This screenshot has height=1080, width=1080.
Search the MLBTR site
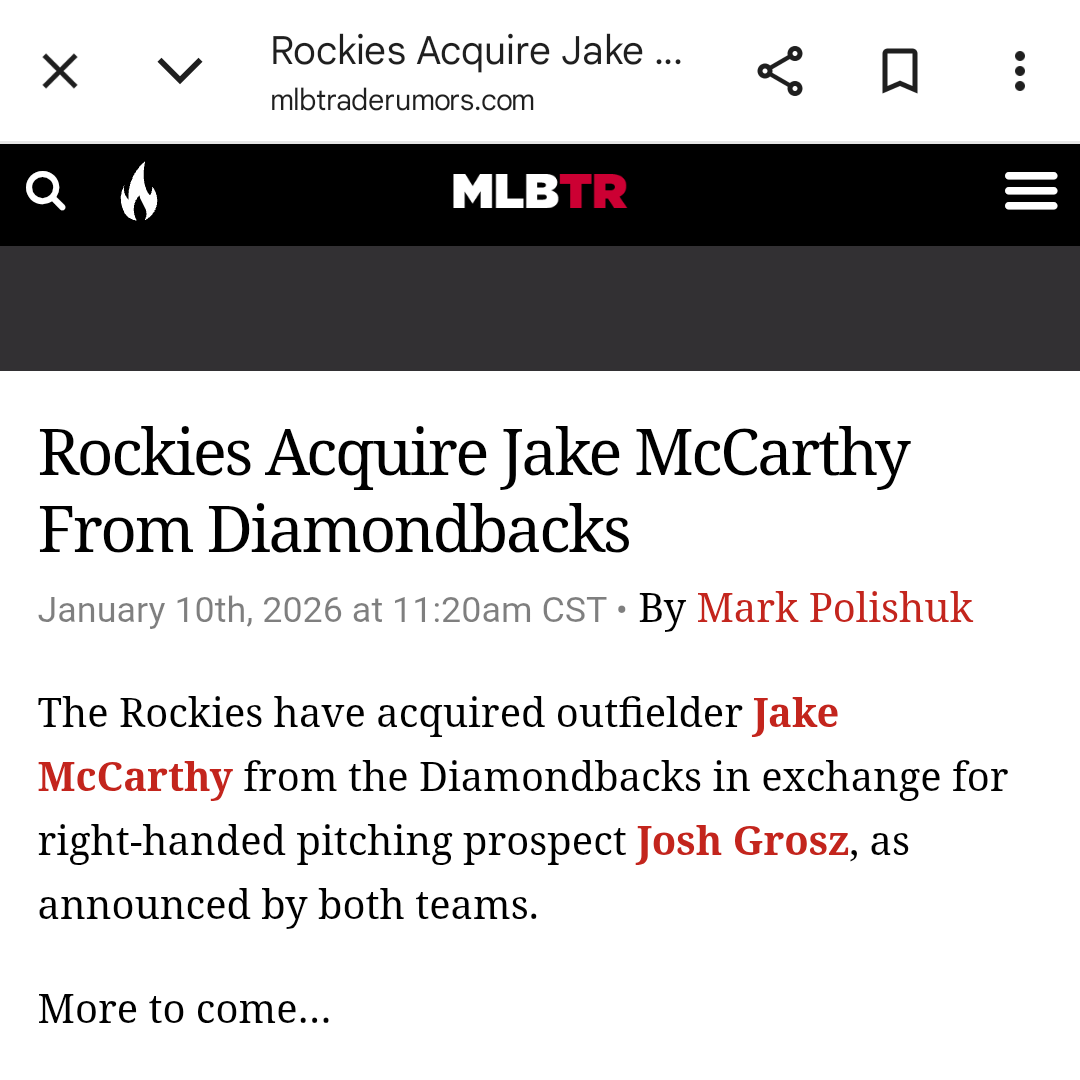pos(45,191)
